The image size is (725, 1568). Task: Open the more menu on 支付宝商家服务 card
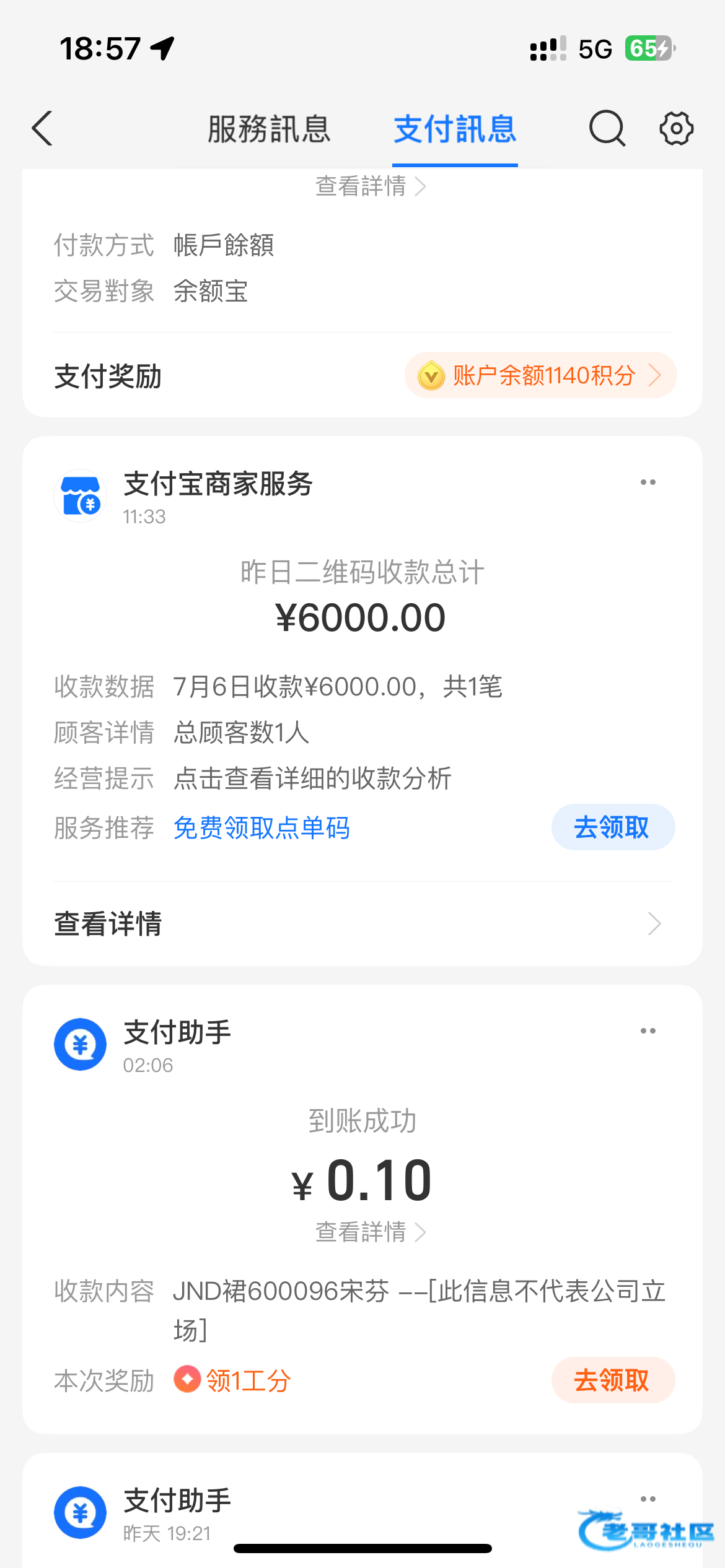point(648,482)
